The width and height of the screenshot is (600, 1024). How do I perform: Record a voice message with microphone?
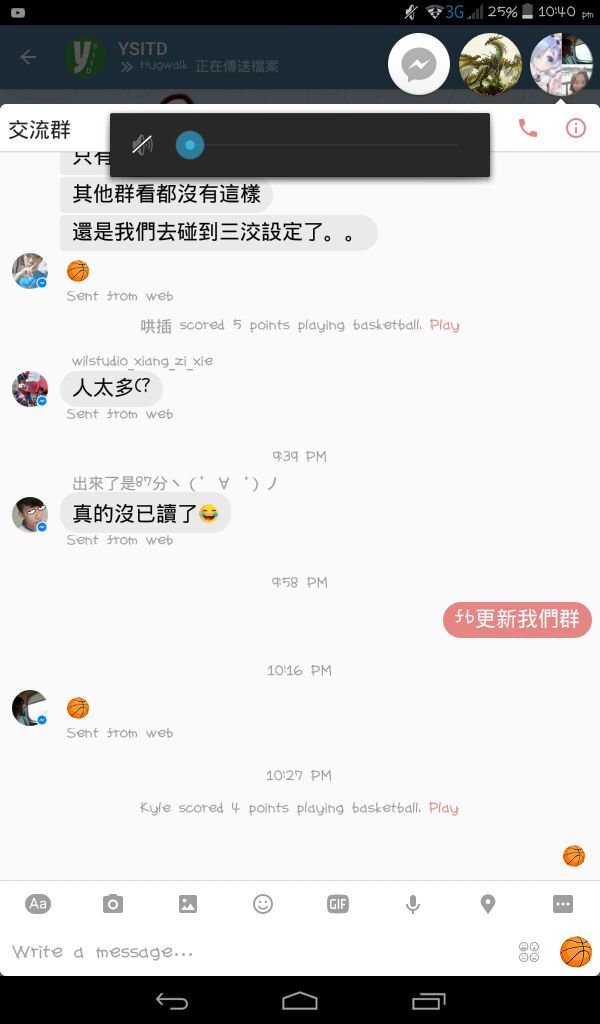(x=412, y=904)
